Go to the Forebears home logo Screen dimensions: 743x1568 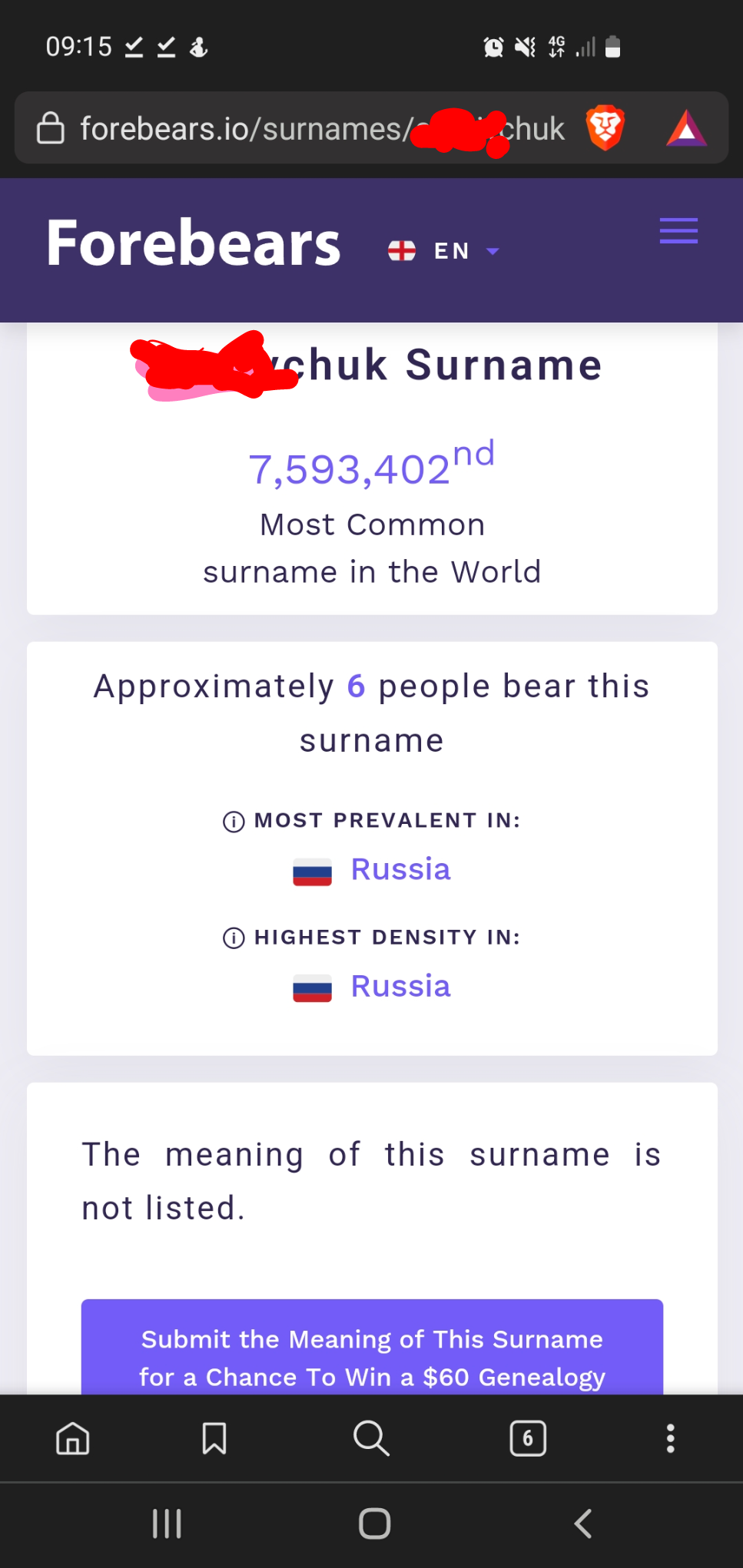[193, 243]
